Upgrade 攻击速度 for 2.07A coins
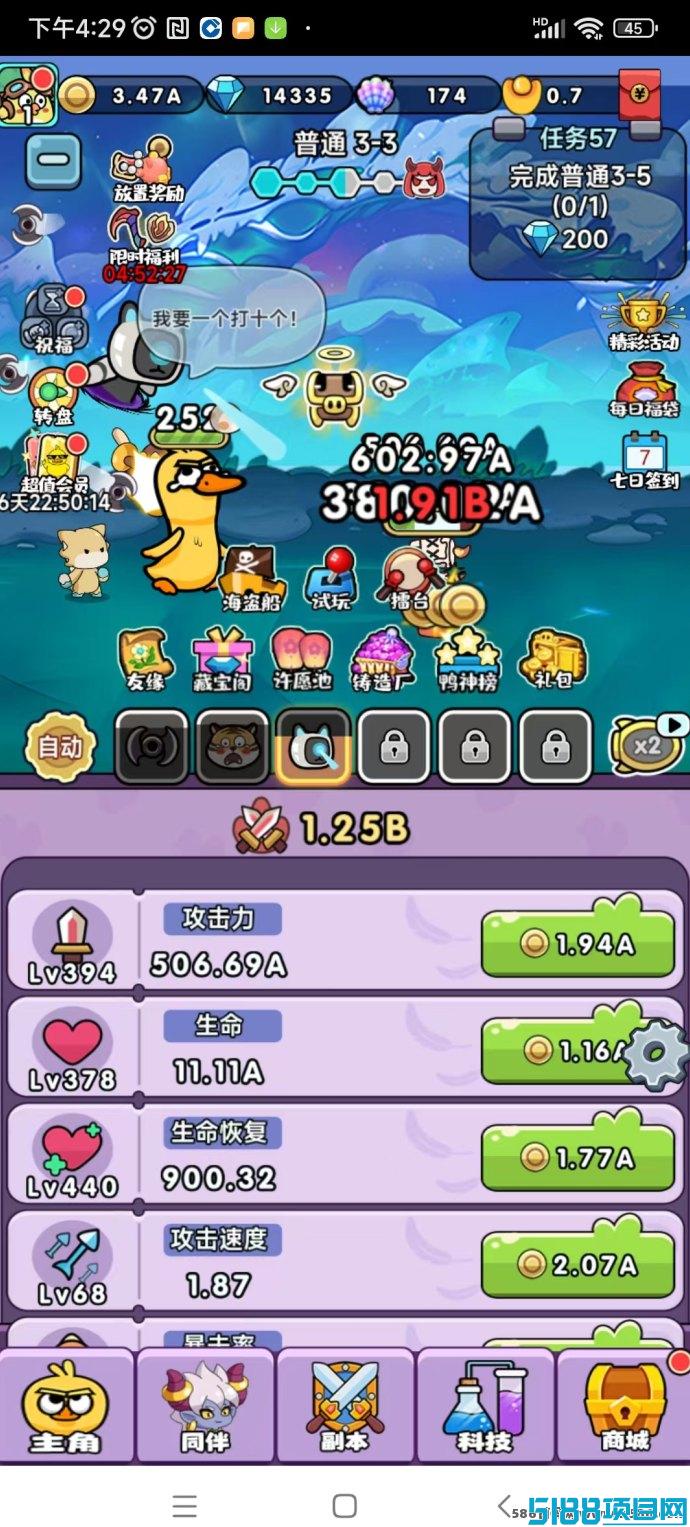This screenshot has width=690, height=1527. tap(578, 1264)
